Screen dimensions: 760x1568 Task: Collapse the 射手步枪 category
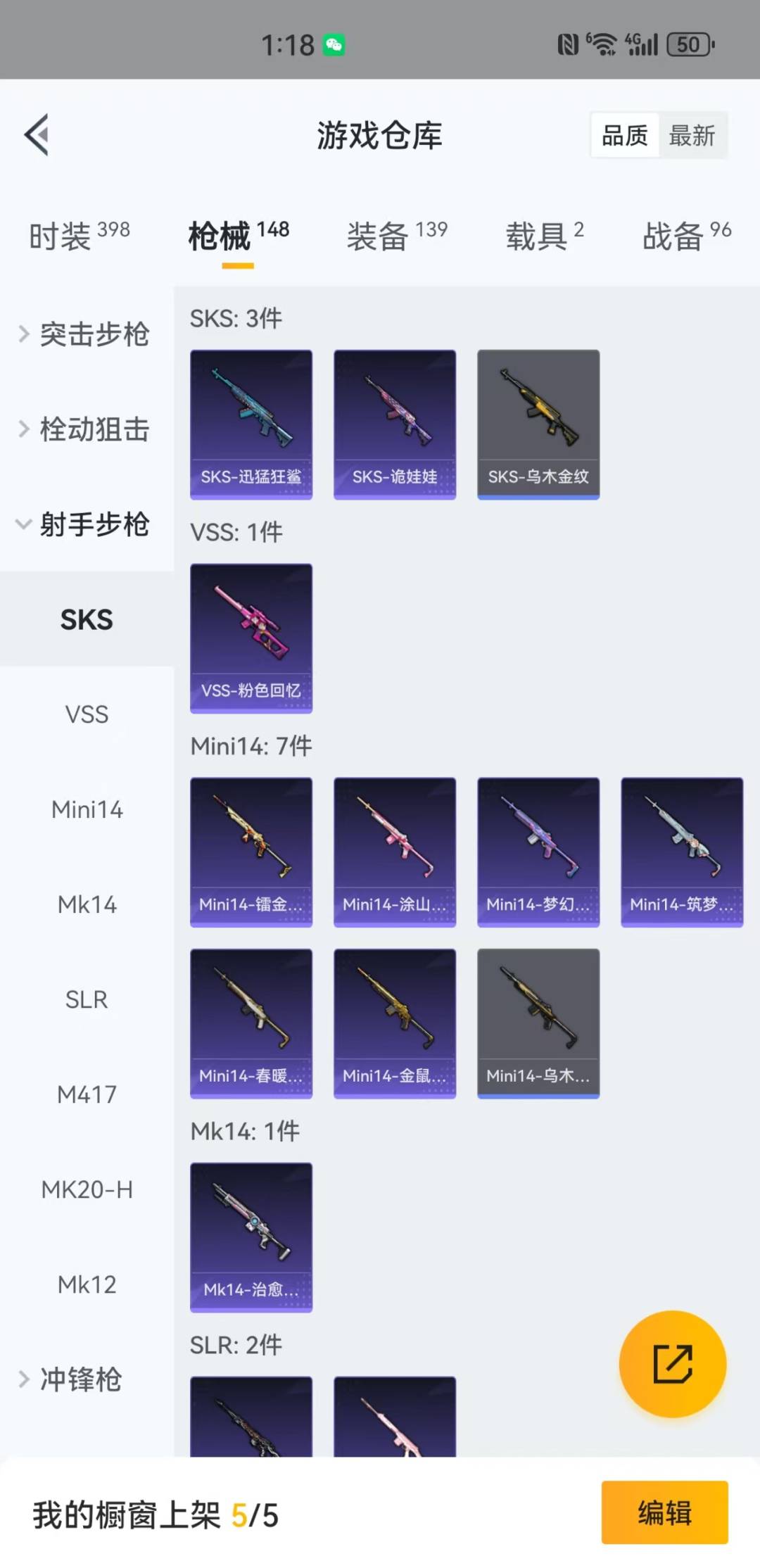point(84,524)
